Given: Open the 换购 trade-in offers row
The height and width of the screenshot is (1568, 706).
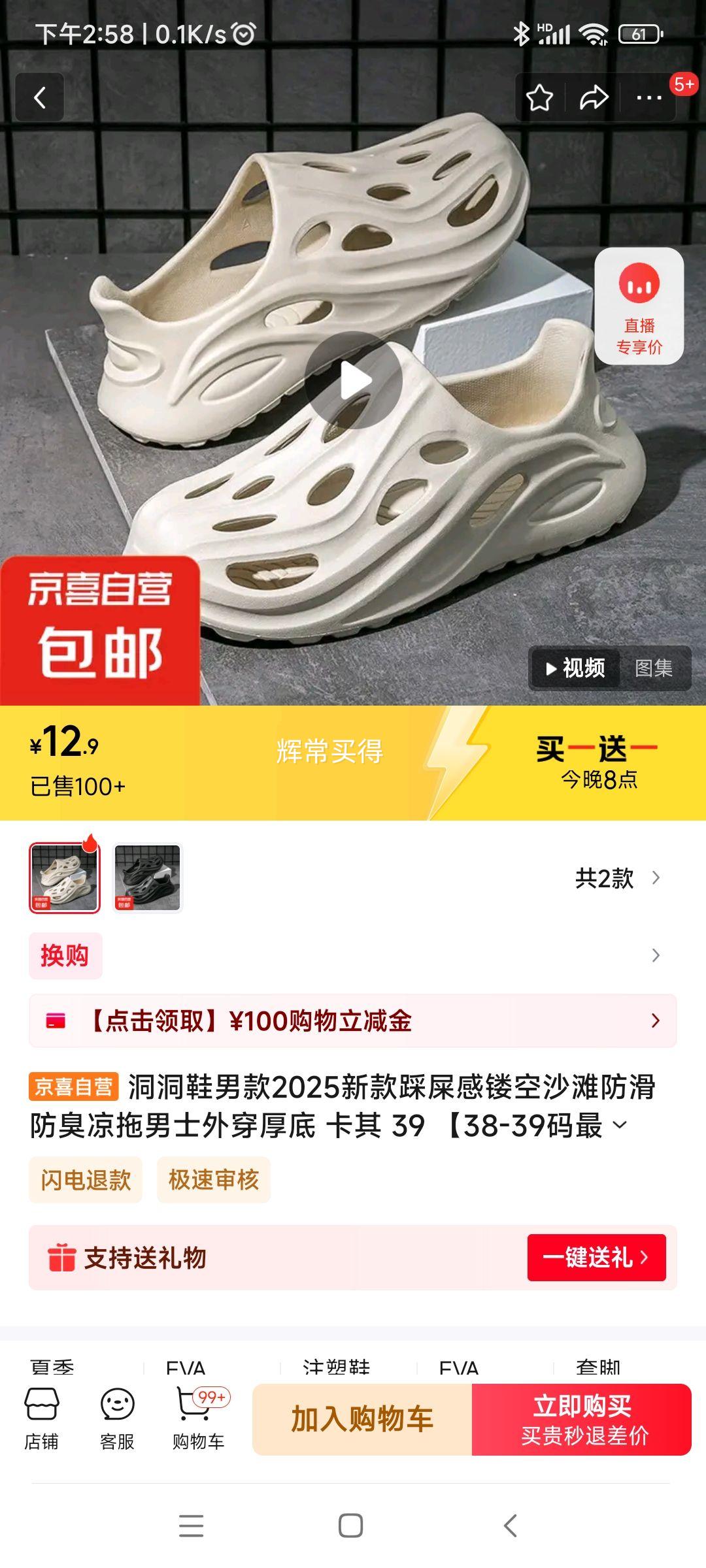Looking at the screenshot, I should (353, 956).
